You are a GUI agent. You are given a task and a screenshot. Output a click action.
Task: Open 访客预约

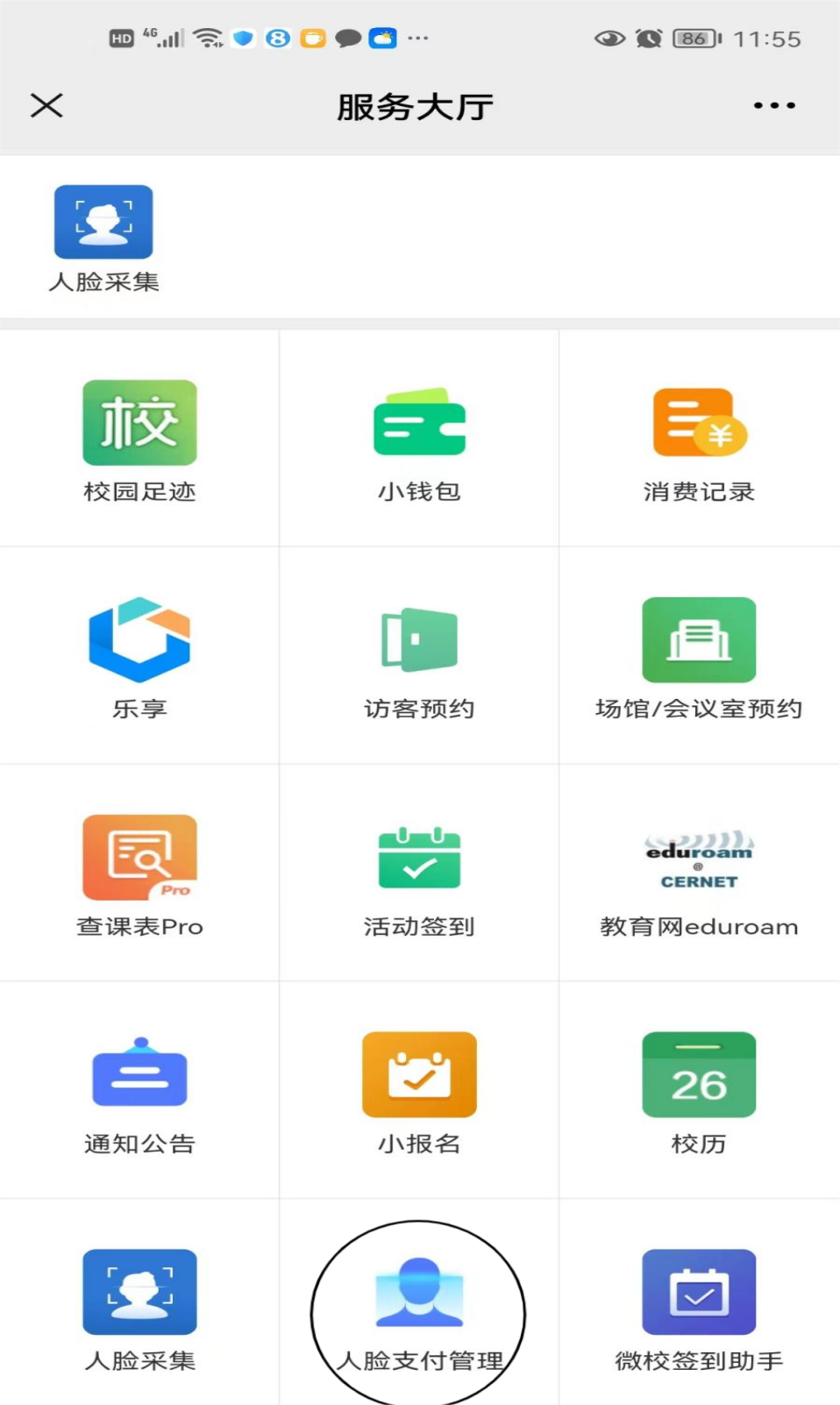(x=419, y=656)
